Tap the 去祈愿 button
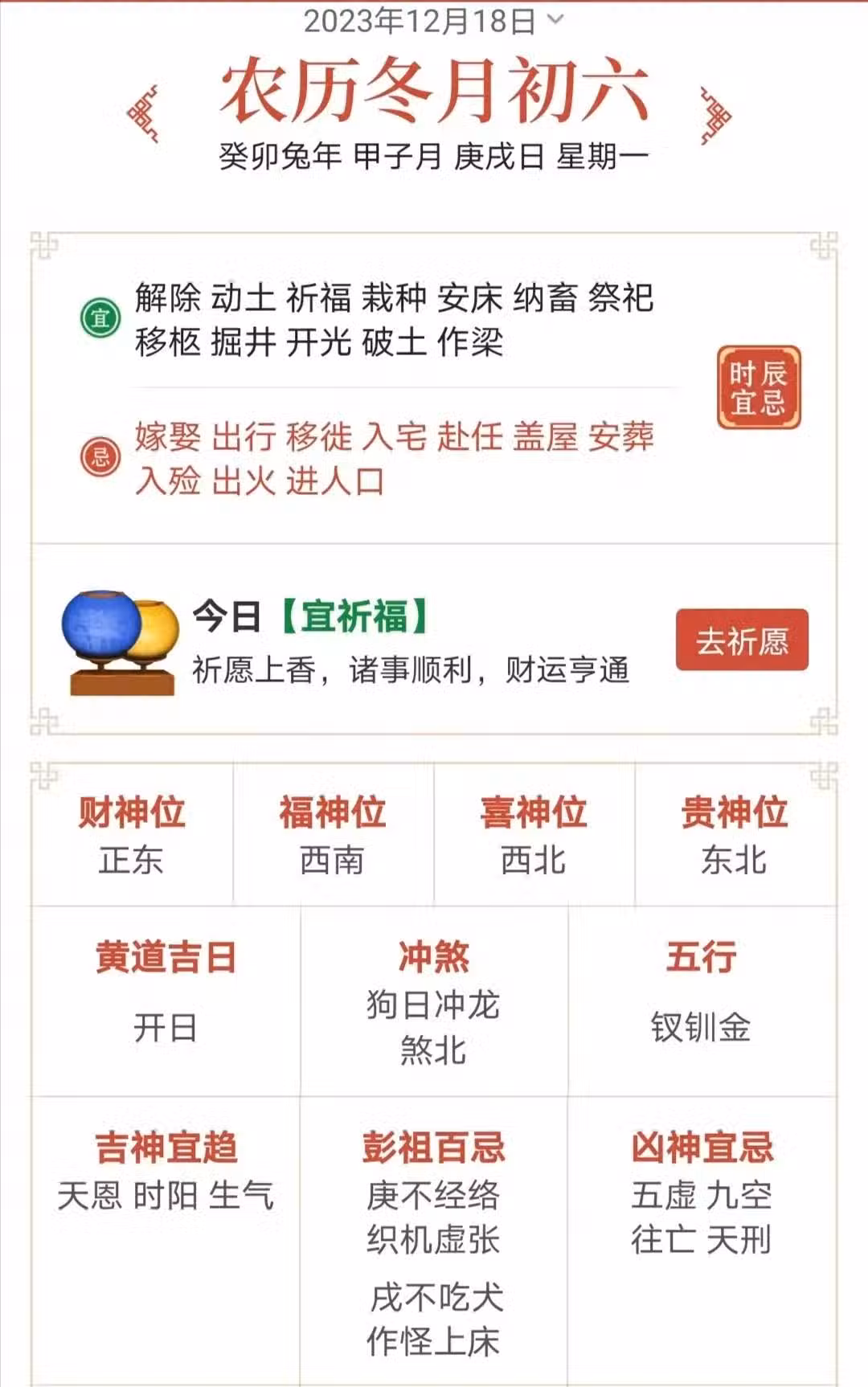 point(741,640)
